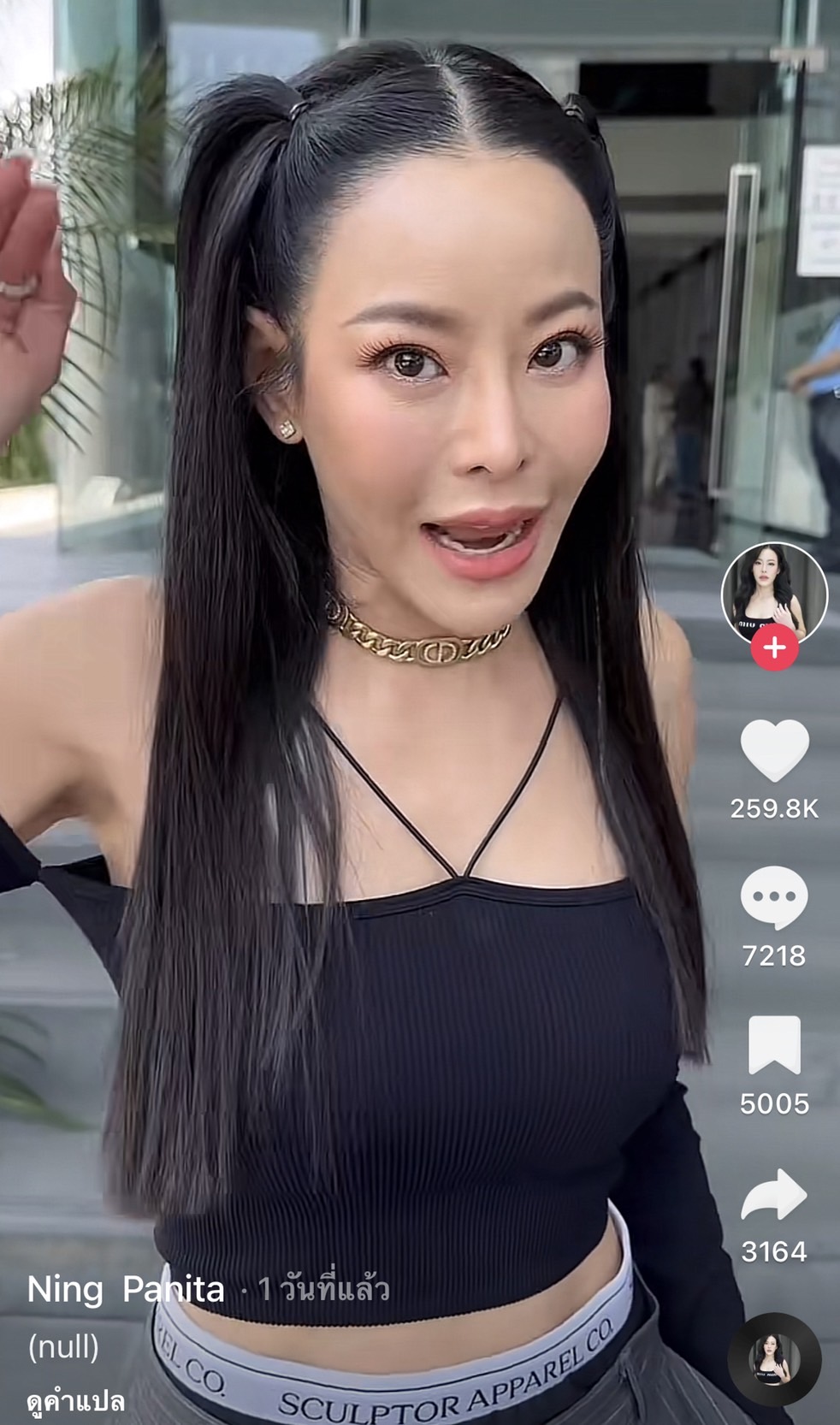840x1425 pixels.
Task: Tap the creator's profile avatar
Action: click(x=776, y=592)
